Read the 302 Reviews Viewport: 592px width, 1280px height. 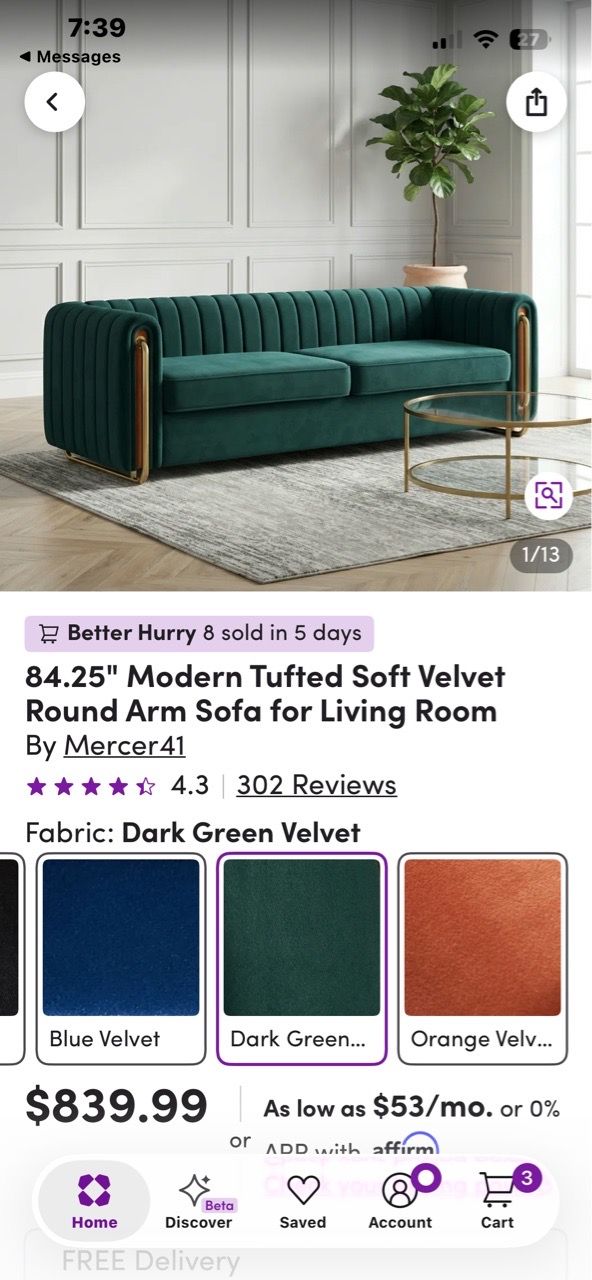tap(316, 785)
